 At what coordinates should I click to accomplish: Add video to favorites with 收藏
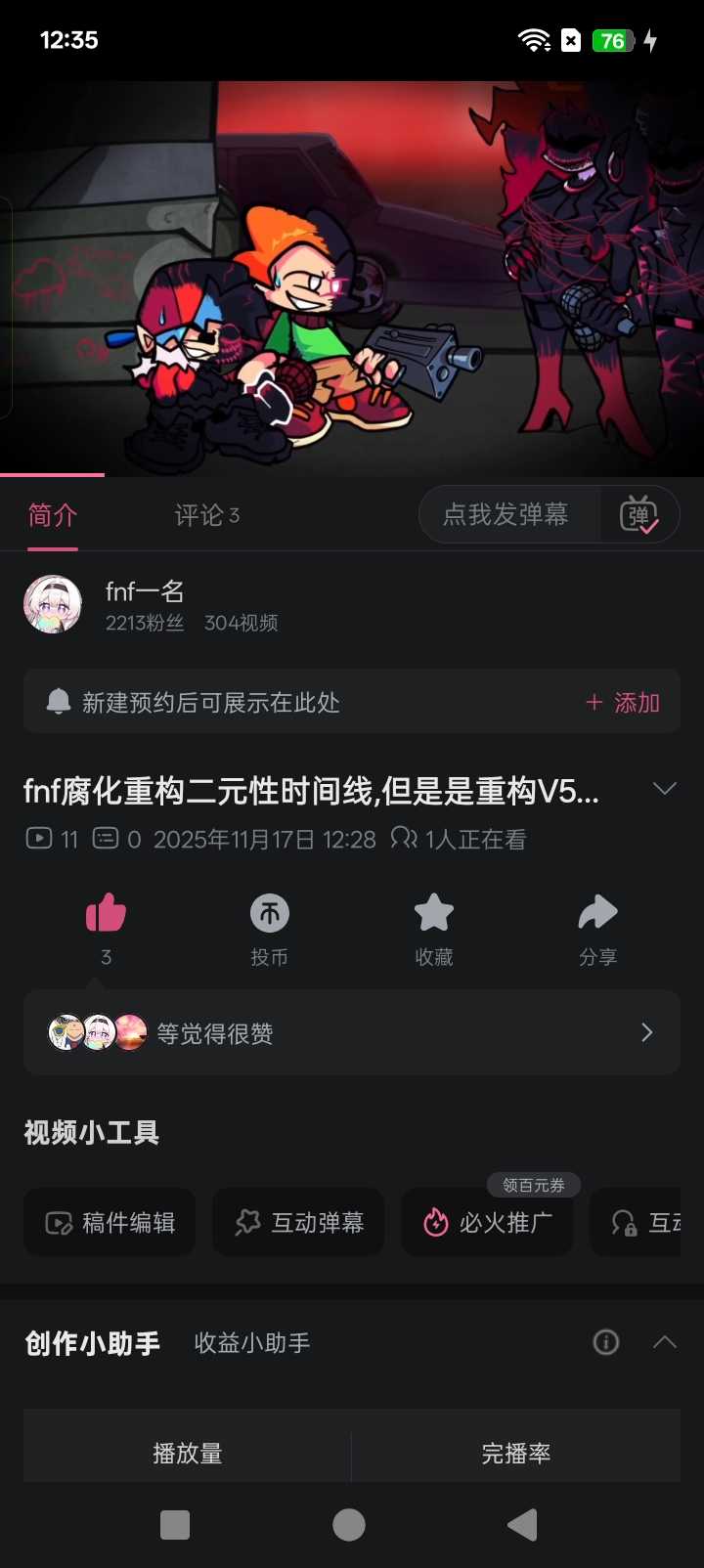click(x=434, y=915)
